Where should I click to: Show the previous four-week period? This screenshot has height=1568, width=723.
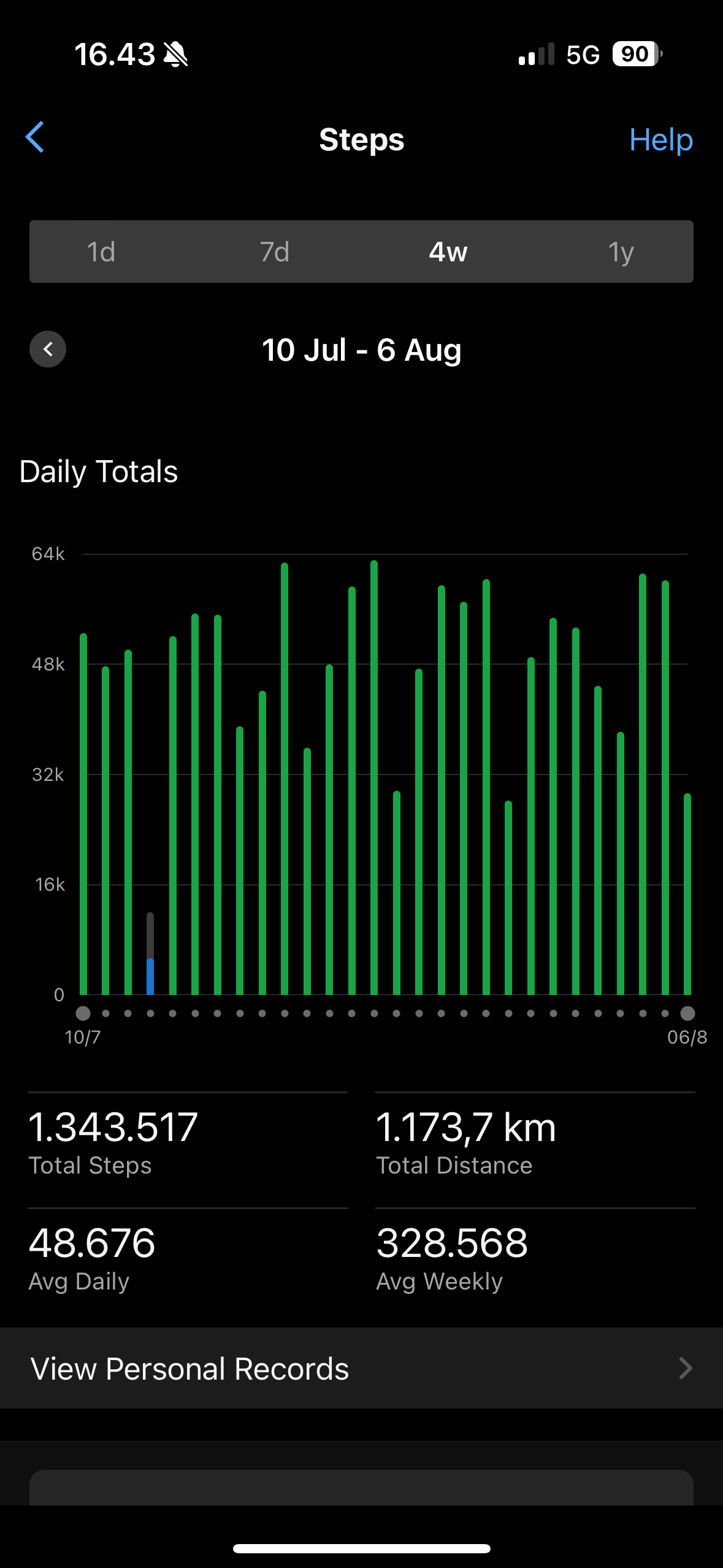48,350
